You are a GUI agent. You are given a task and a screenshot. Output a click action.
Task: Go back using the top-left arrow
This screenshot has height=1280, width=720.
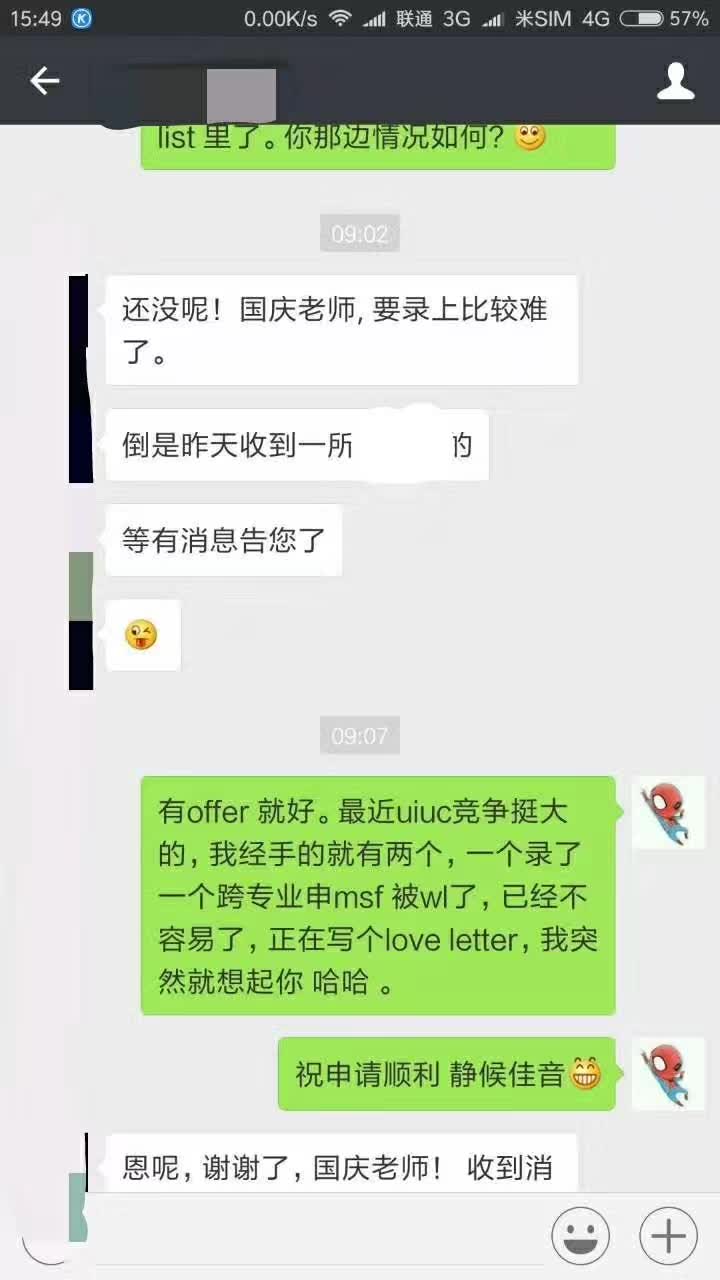[x=44, y=82]
